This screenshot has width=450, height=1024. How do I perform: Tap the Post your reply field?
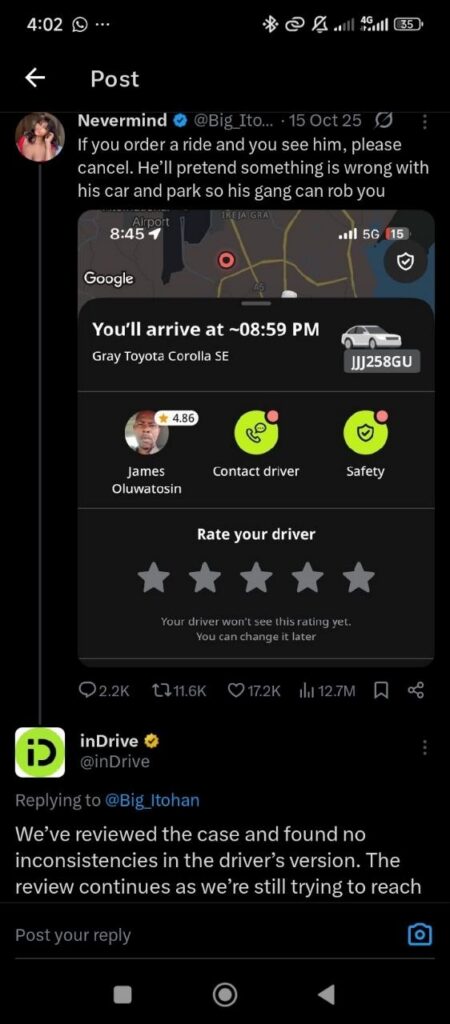203,935
